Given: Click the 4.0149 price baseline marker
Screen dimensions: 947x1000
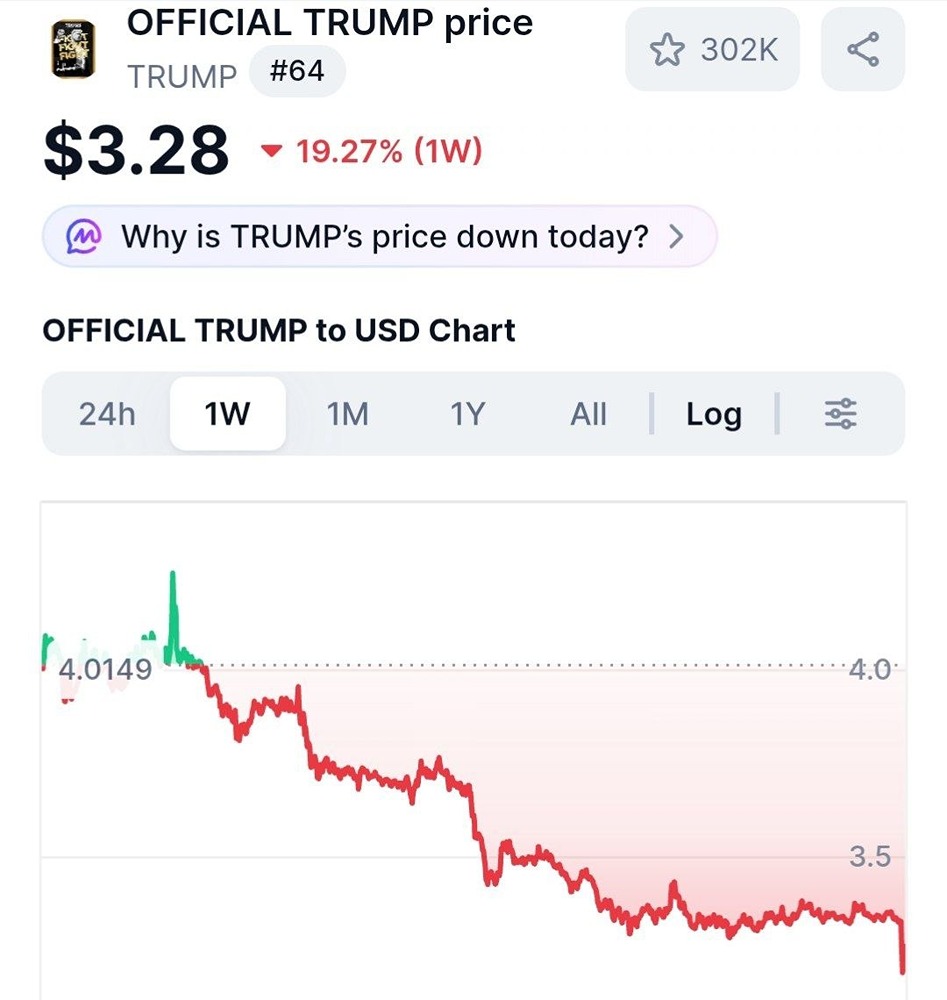Looking at the screenshot, I should (x=105, y=668).
